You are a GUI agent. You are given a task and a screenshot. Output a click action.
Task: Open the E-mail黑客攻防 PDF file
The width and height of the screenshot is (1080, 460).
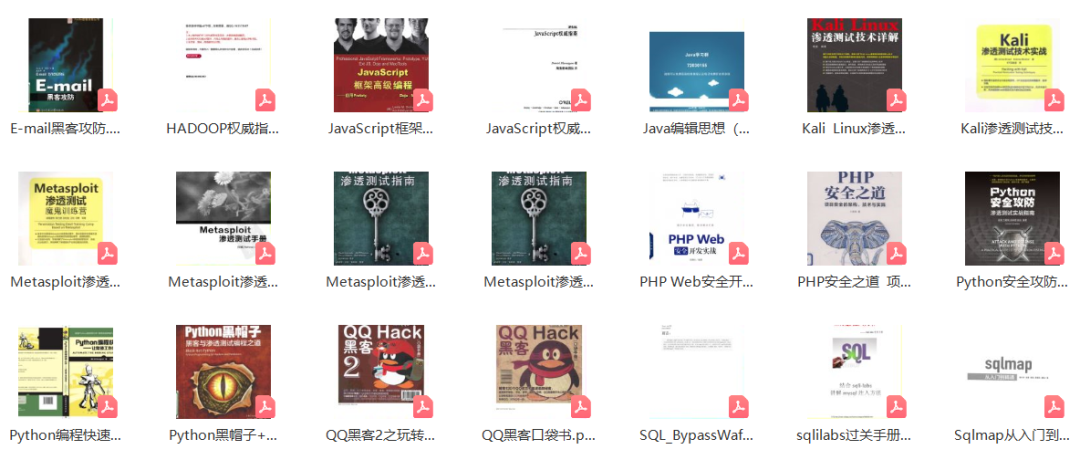66,65
